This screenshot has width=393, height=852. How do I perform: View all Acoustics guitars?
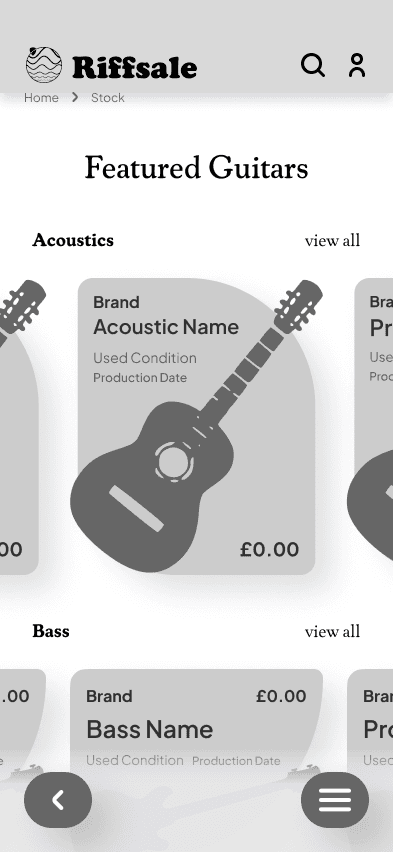tap(332, 240)
